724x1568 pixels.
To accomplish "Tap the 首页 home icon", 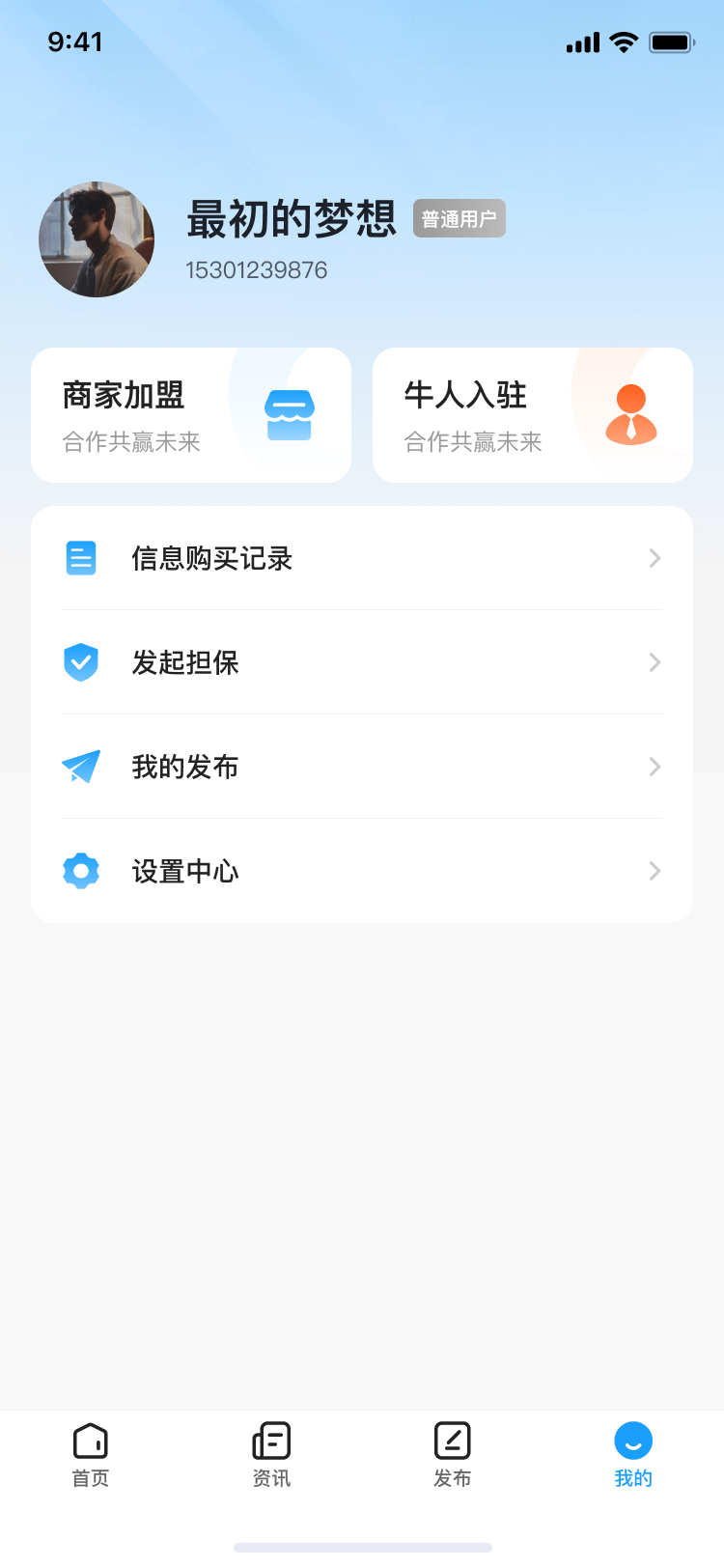I will point(90,1439).
